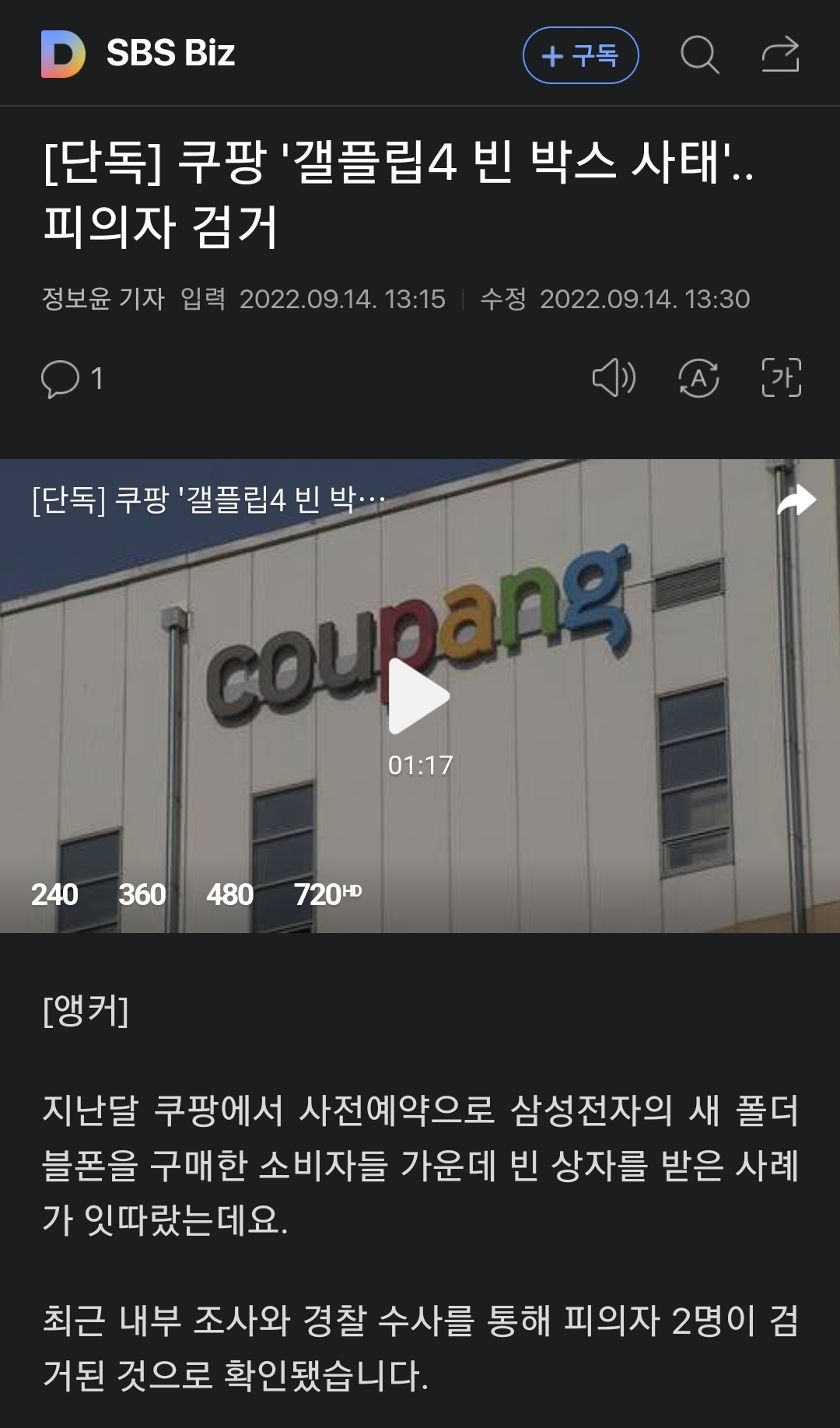Open the Daum home logo
Image resolution: width=840 pixels, height=1428 pixels.
pos(62,54)
